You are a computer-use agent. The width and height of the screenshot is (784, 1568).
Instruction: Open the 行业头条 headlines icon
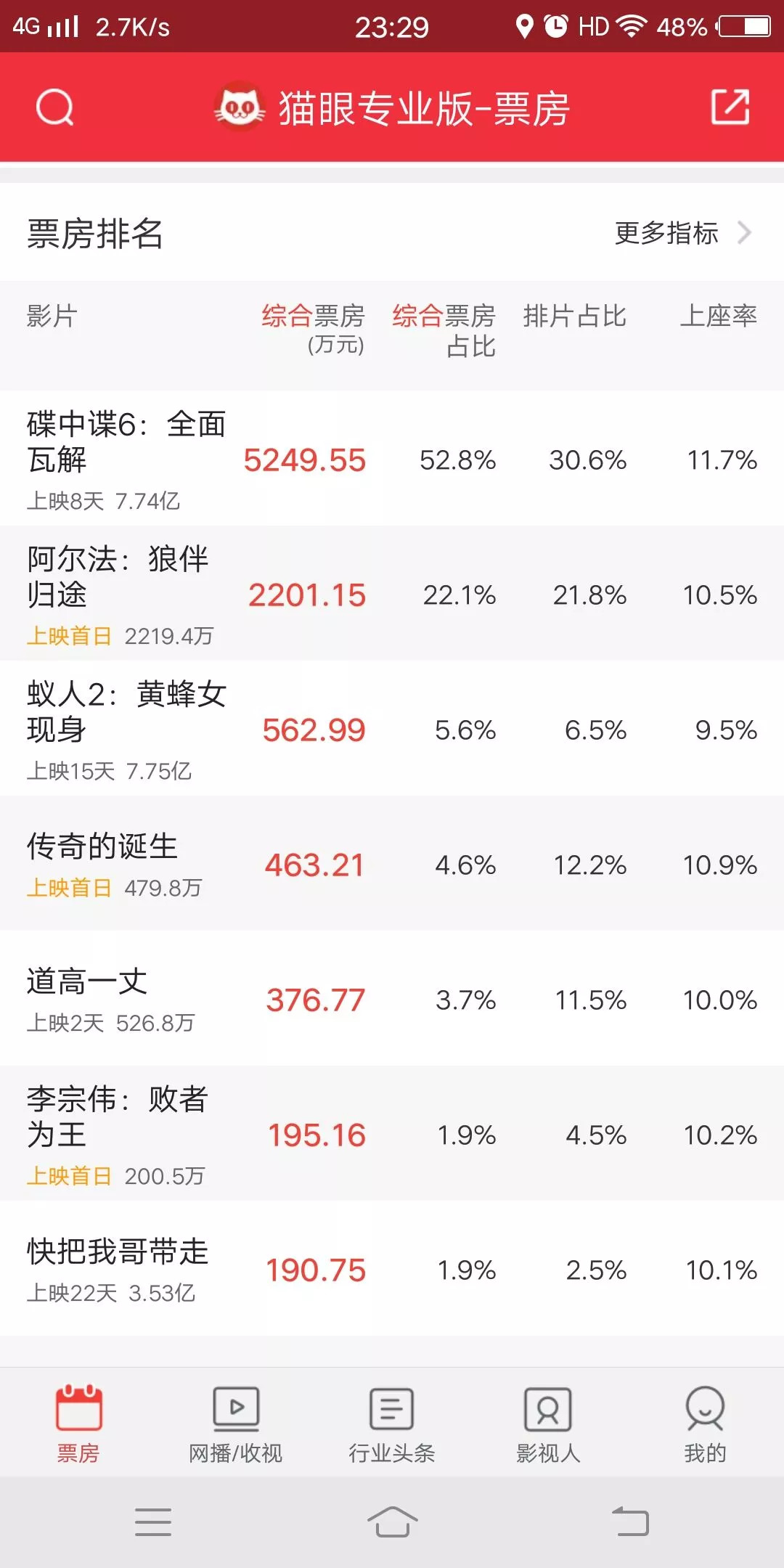[392, 1407]
